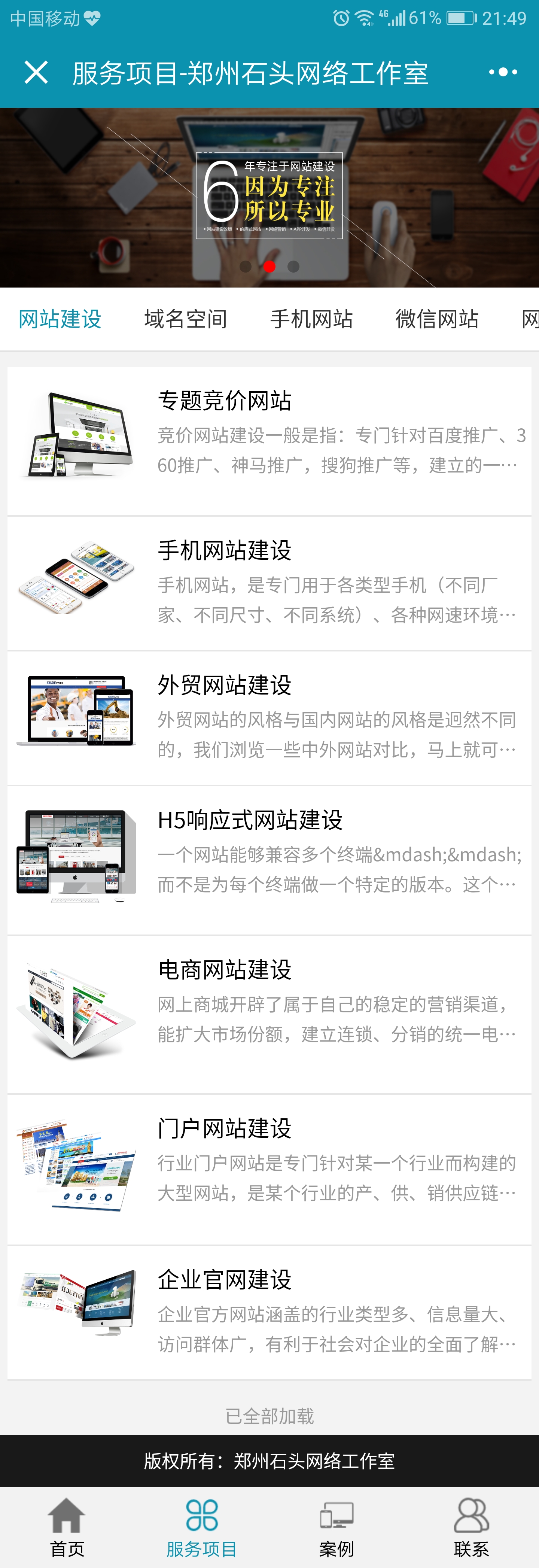Switch to the 微信网站 tab
Image resolution: width=539 pixels, height=1568 pixels.
(x=437, y=319)
